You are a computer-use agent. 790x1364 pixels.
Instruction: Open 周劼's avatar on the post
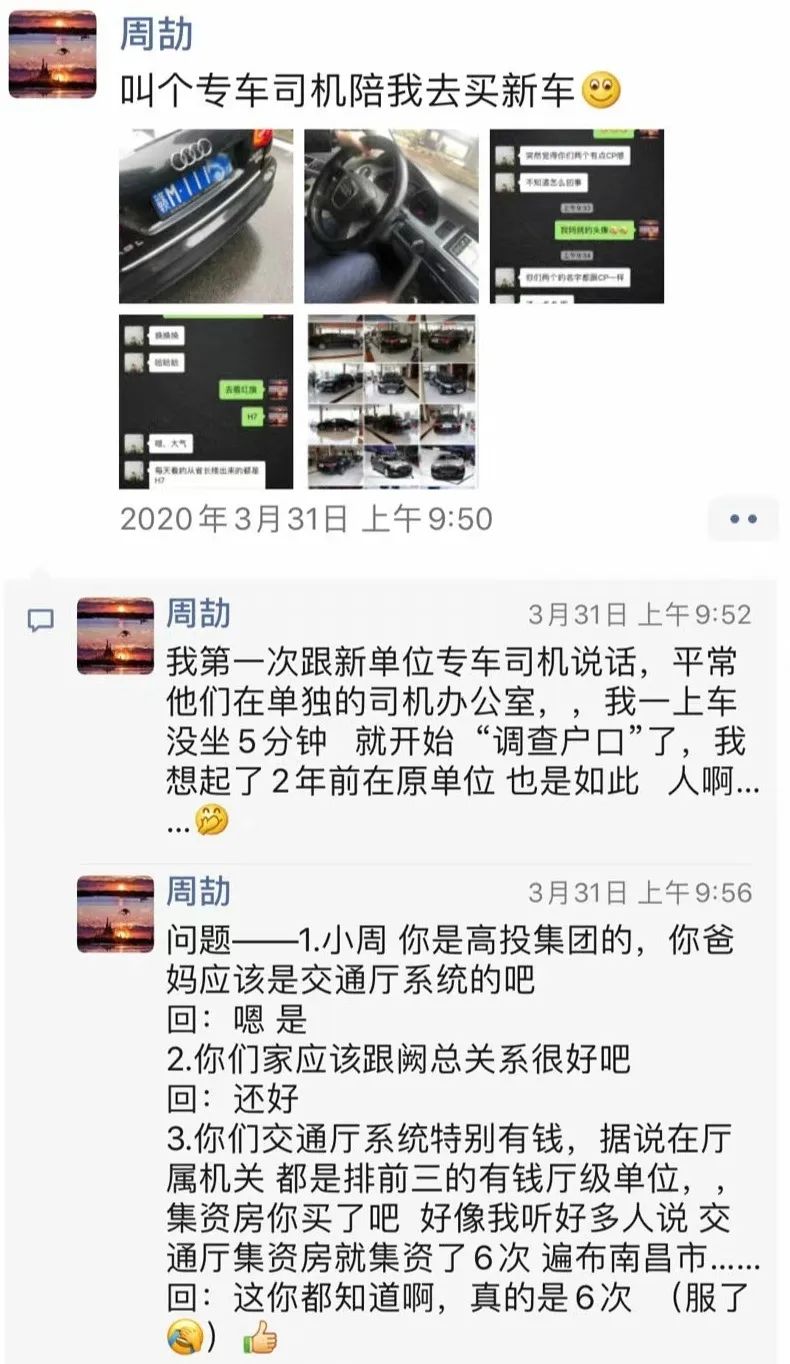[x=52, y=55]
